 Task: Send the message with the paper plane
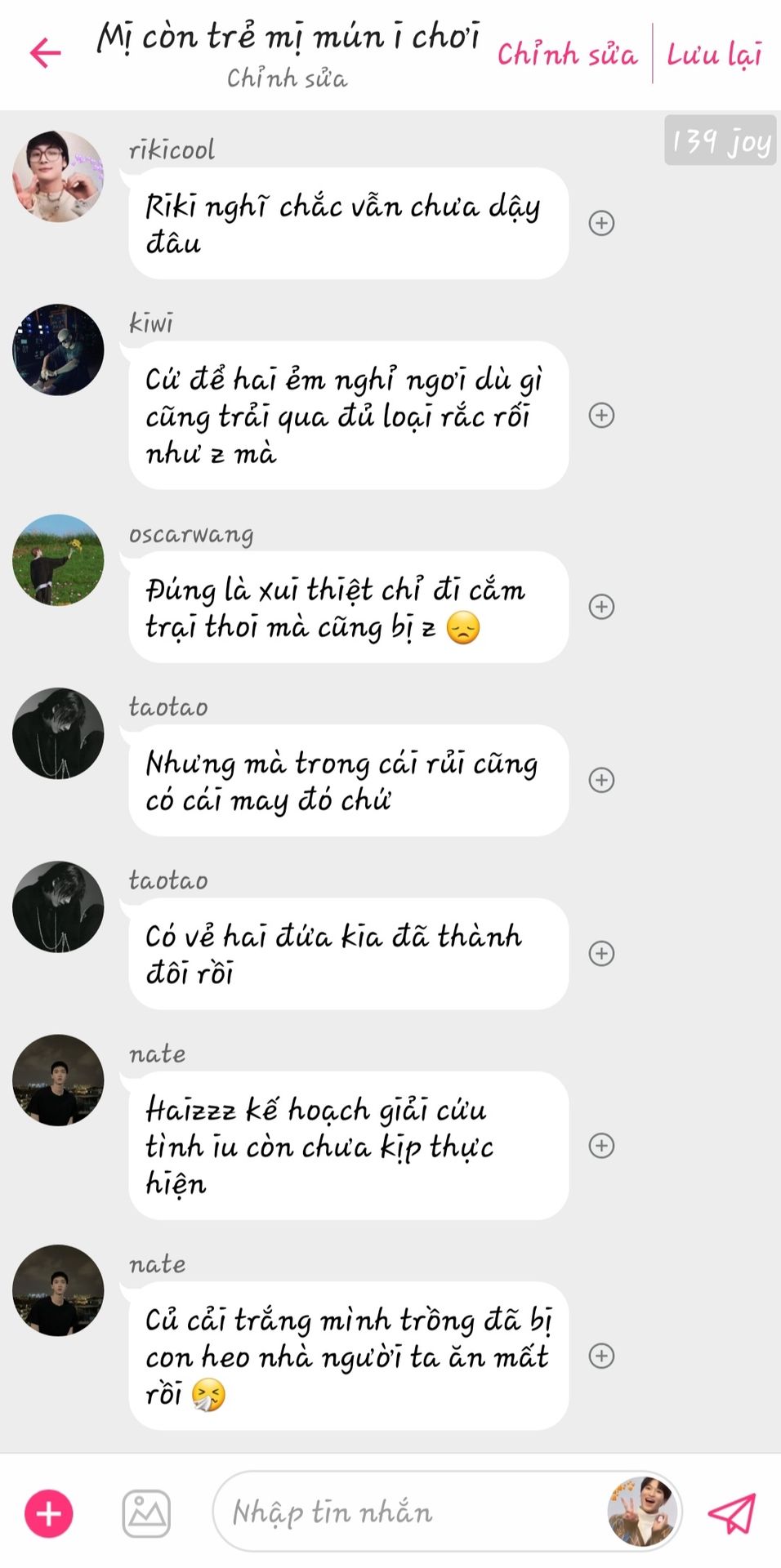(x=731, y=1513)
